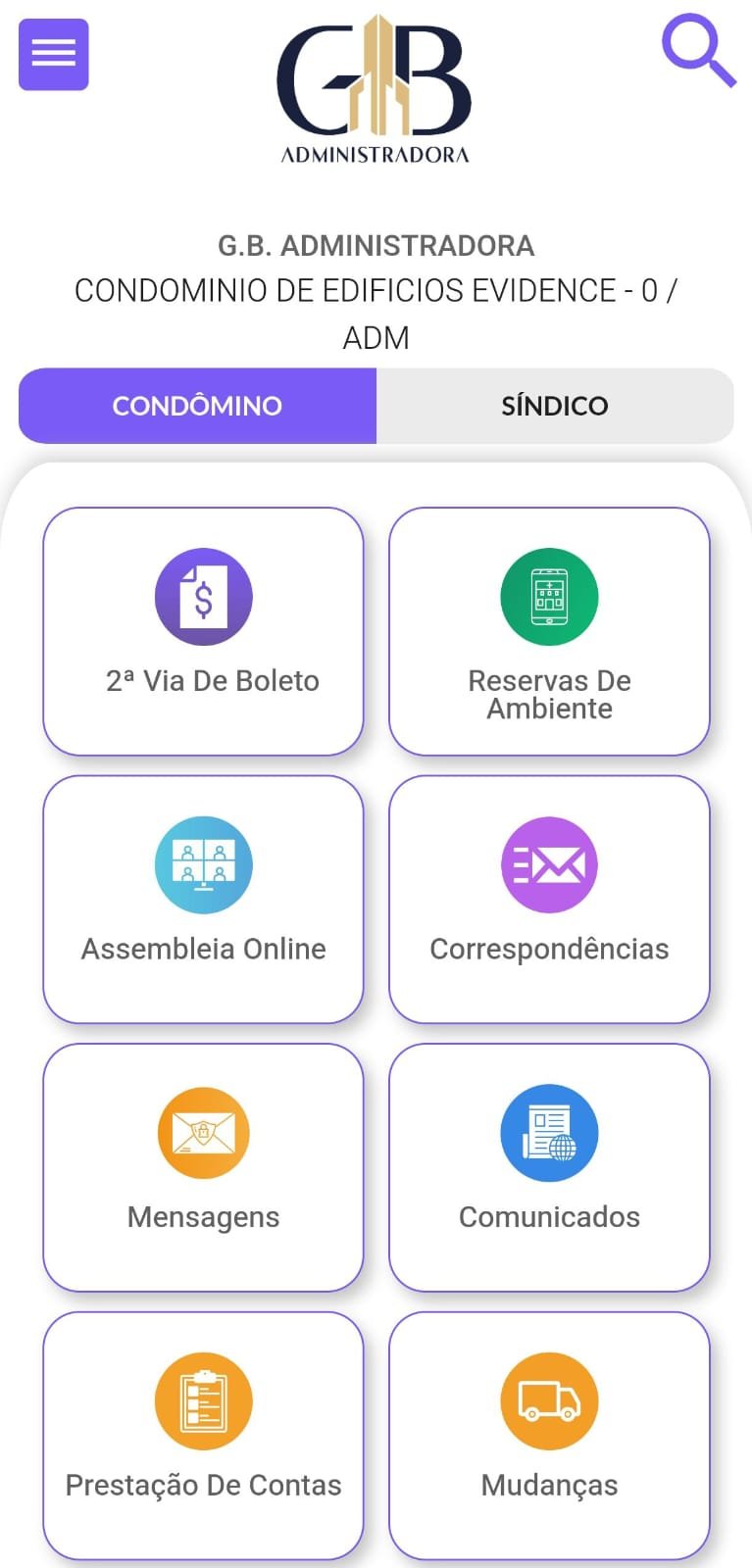Tap the search magnifier icon
The height and width of the screenshot is (1568, 752).
(x=698, y=50)
